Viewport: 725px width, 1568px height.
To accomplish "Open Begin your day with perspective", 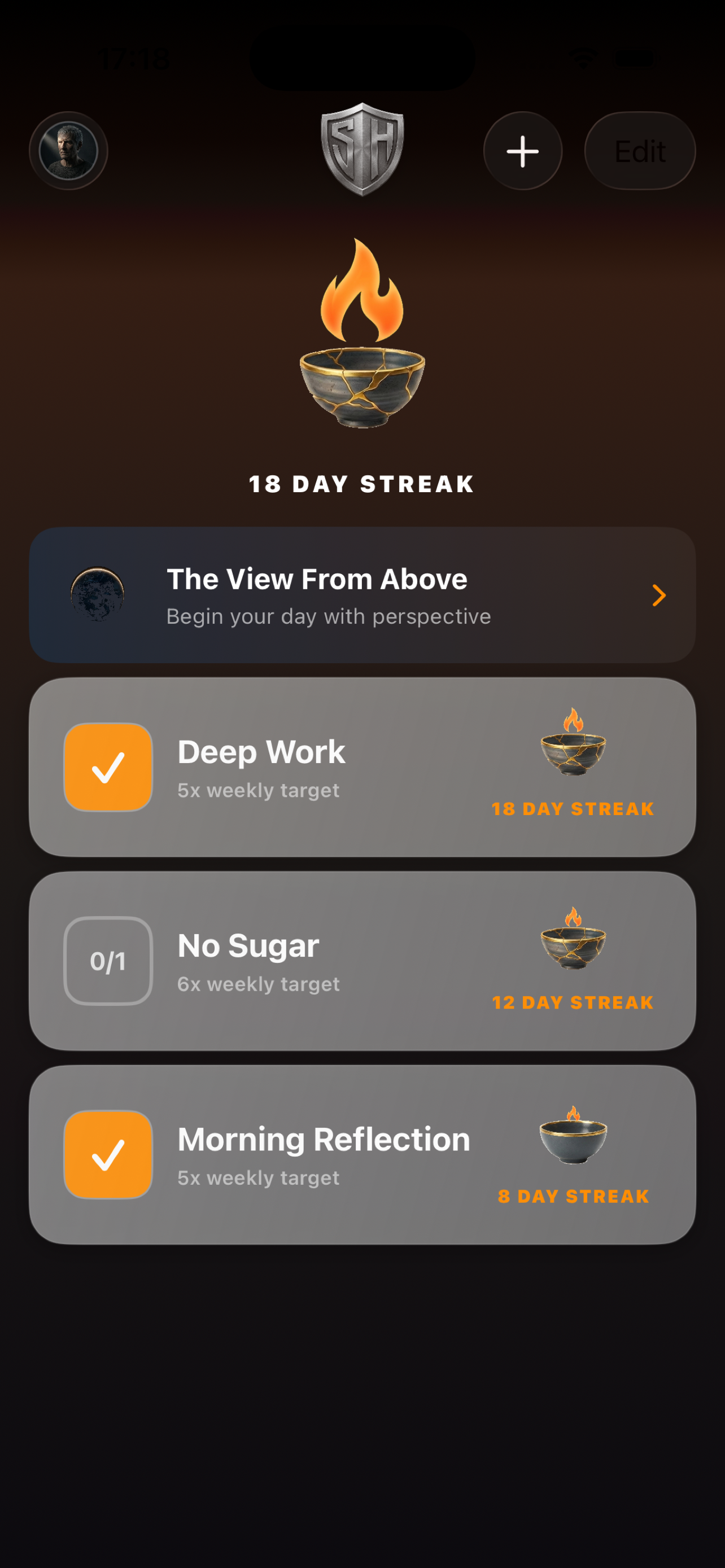I will pos(328,615).
